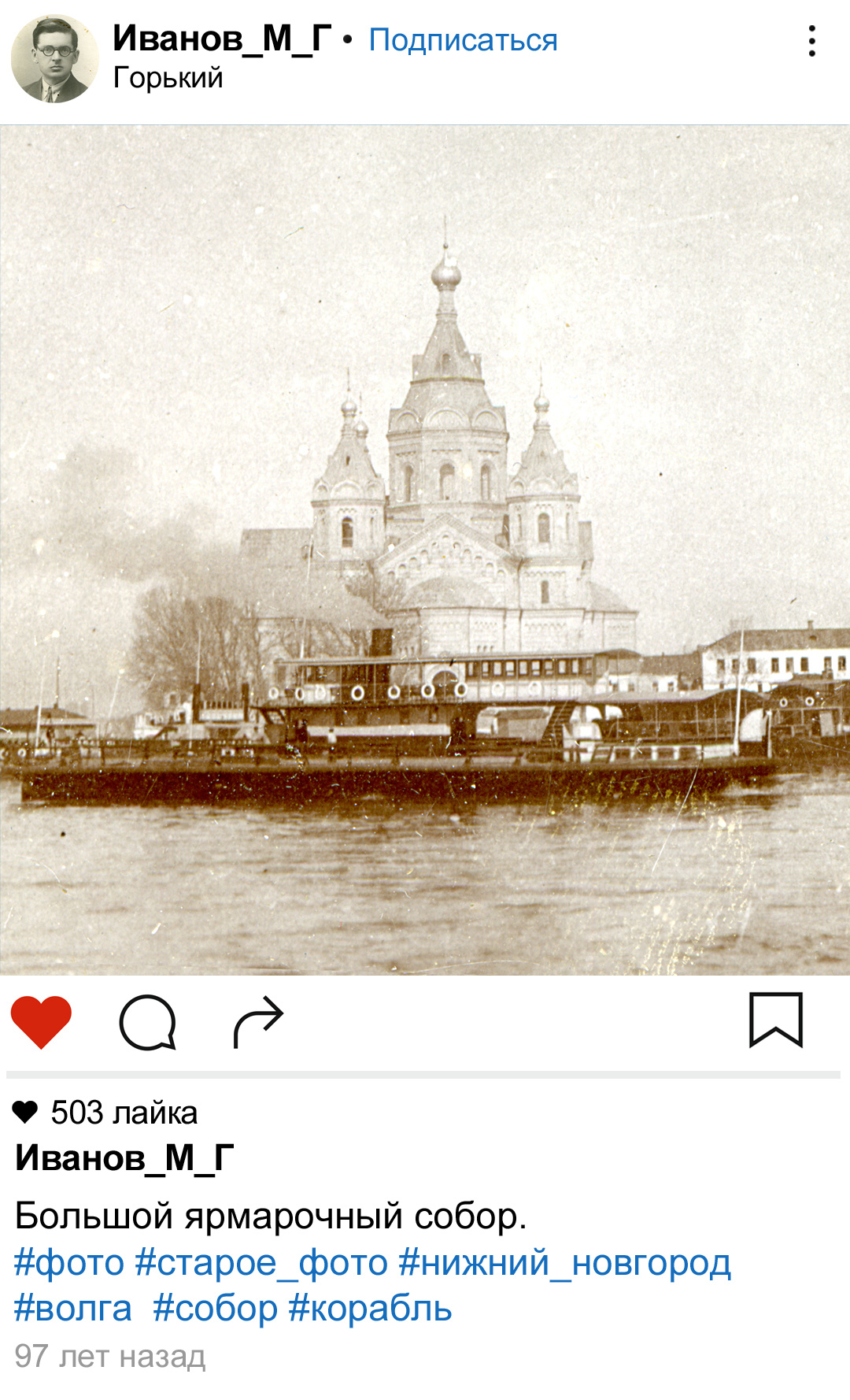This screenshot has height=1400, width=850.
Task: Open hashtag #корабль
Action: click(370, 1309)
